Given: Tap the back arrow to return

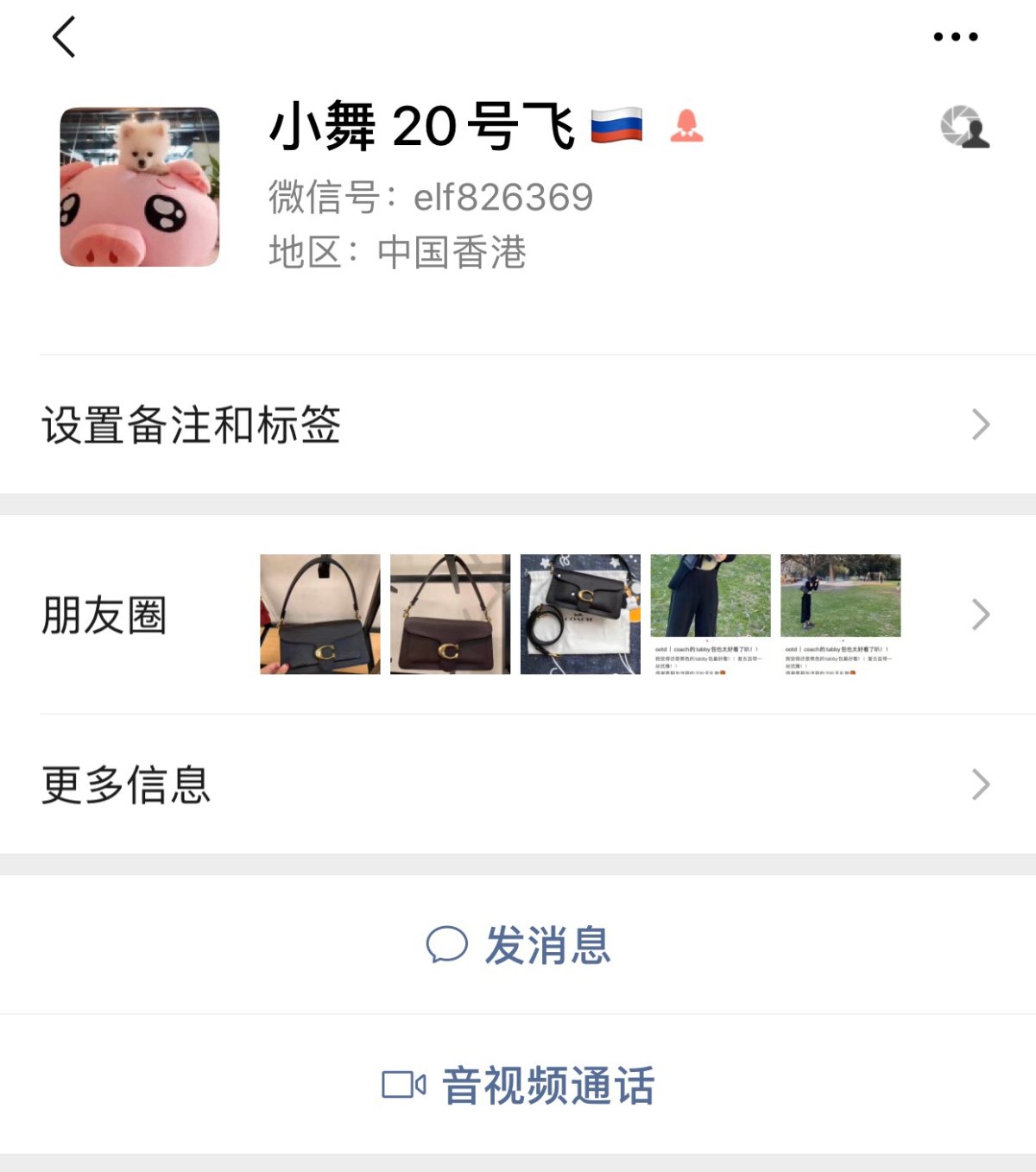Looking at the screenshot, I should click(64, 38).
